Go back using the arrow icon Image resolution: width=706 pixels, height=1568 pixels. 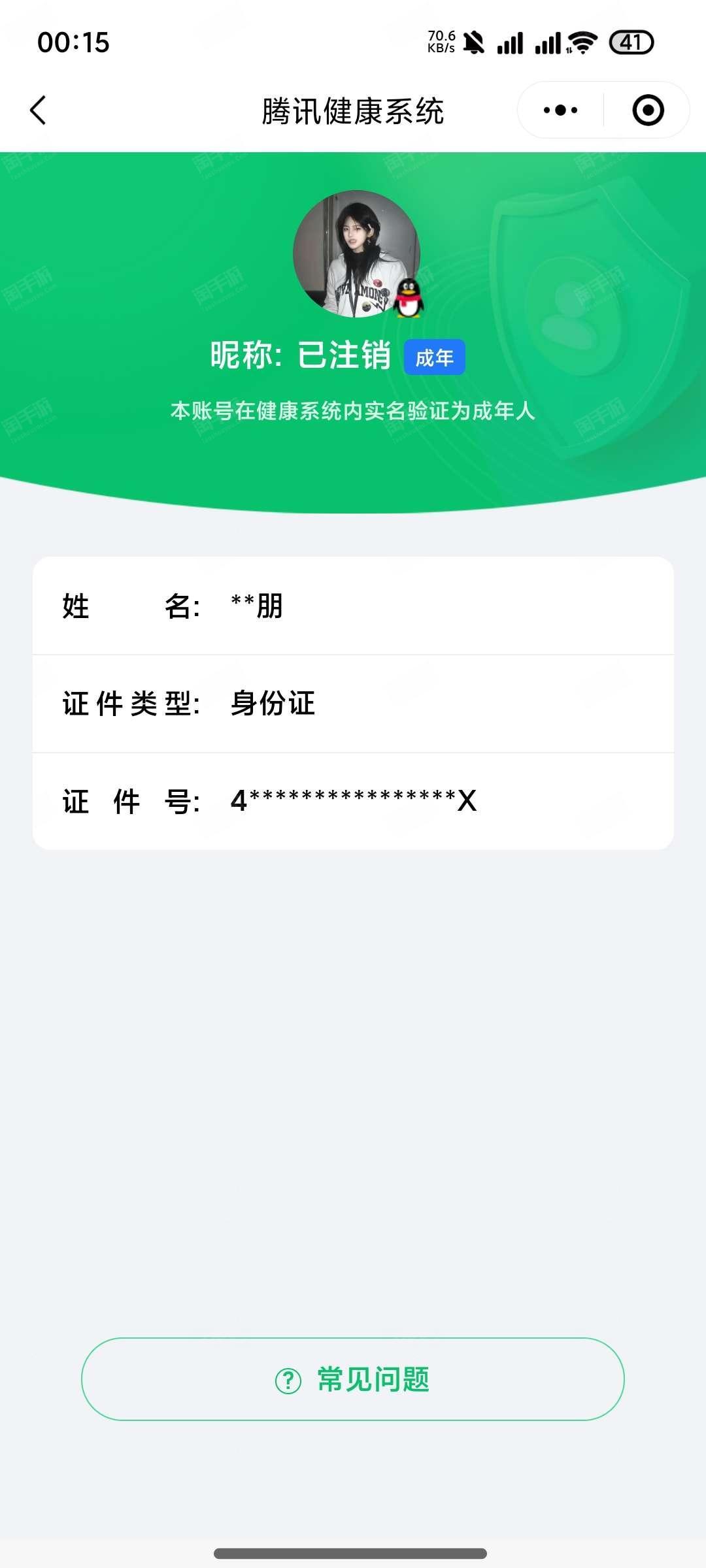tap(39, 110)
